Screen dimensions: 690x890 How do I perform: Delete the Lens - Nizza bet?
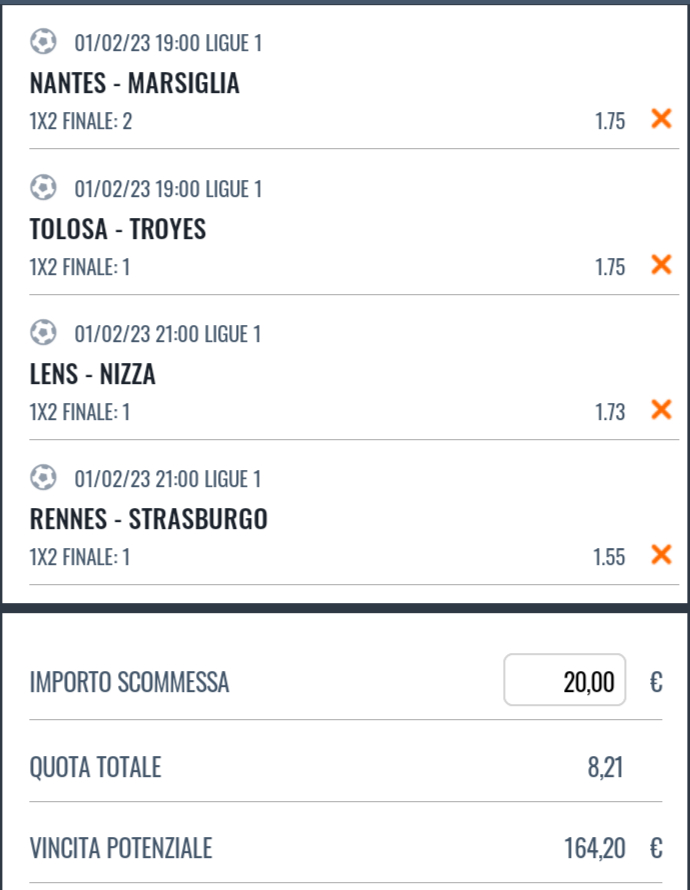pos(660,410)
